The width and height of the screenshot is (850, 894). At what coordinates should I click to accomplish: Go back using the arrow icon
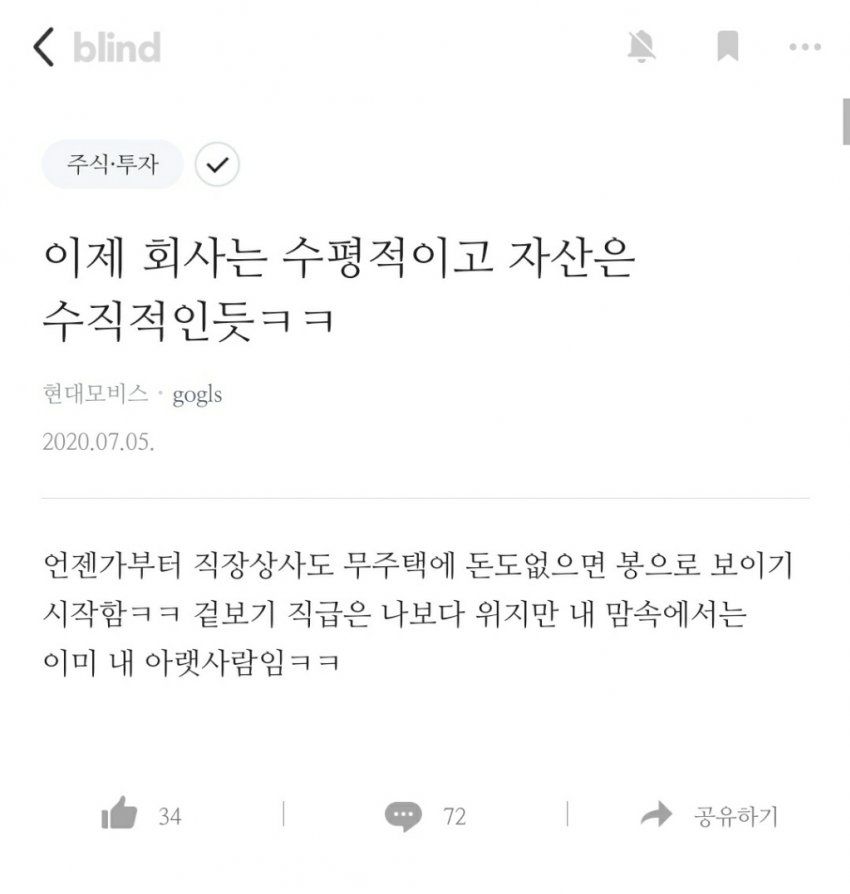coord(43,47)
